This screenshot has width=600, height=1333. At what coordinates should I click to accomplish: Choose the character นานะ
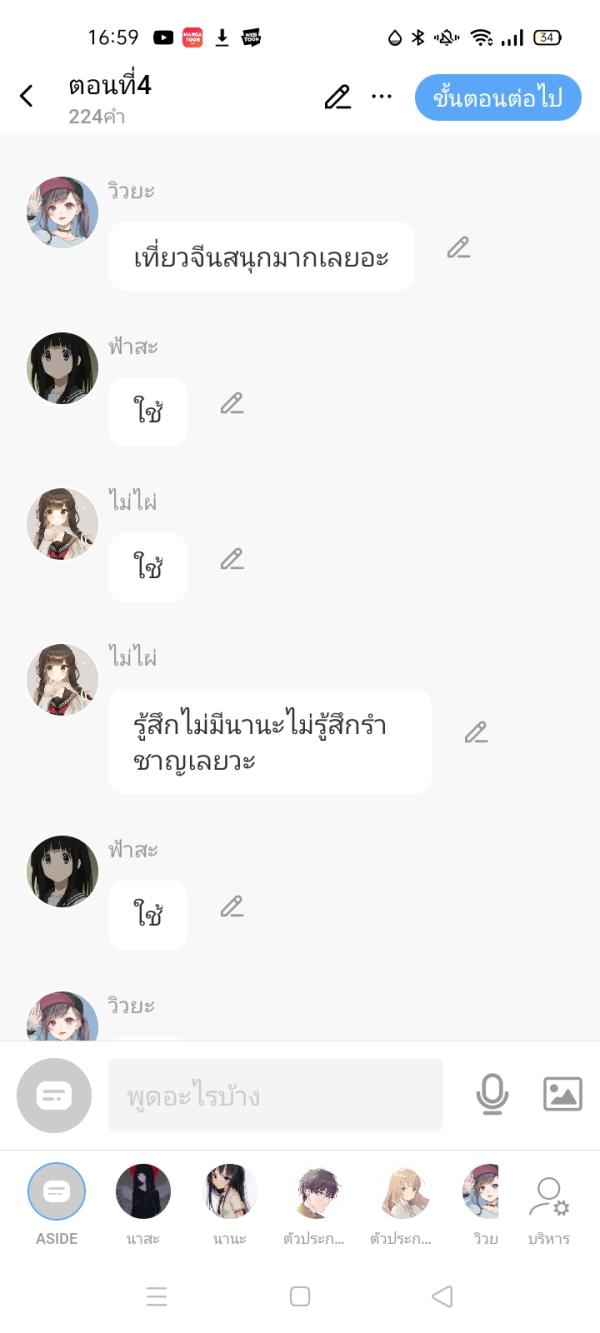230,1192
